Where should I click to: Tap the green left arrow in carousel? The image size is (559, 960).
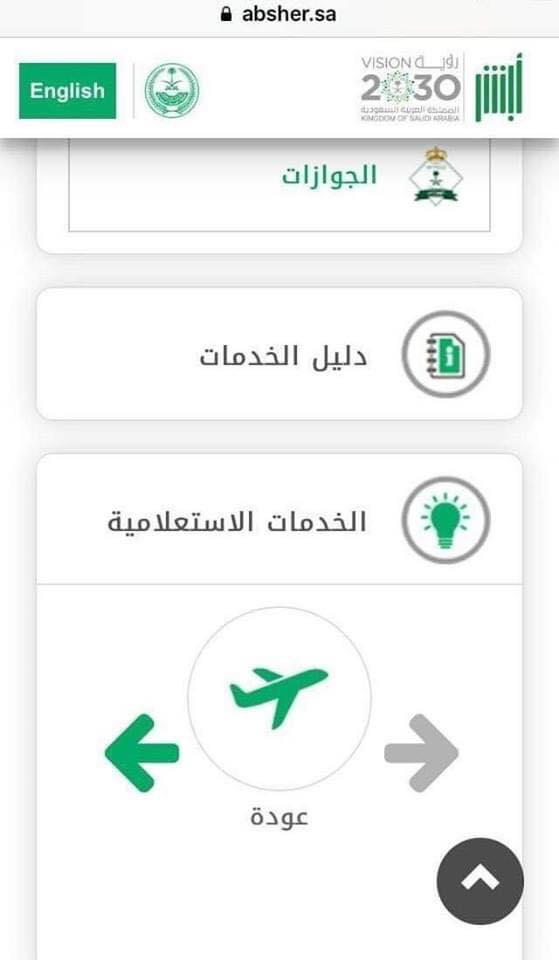pyautogui.click(x=142, y=753)
